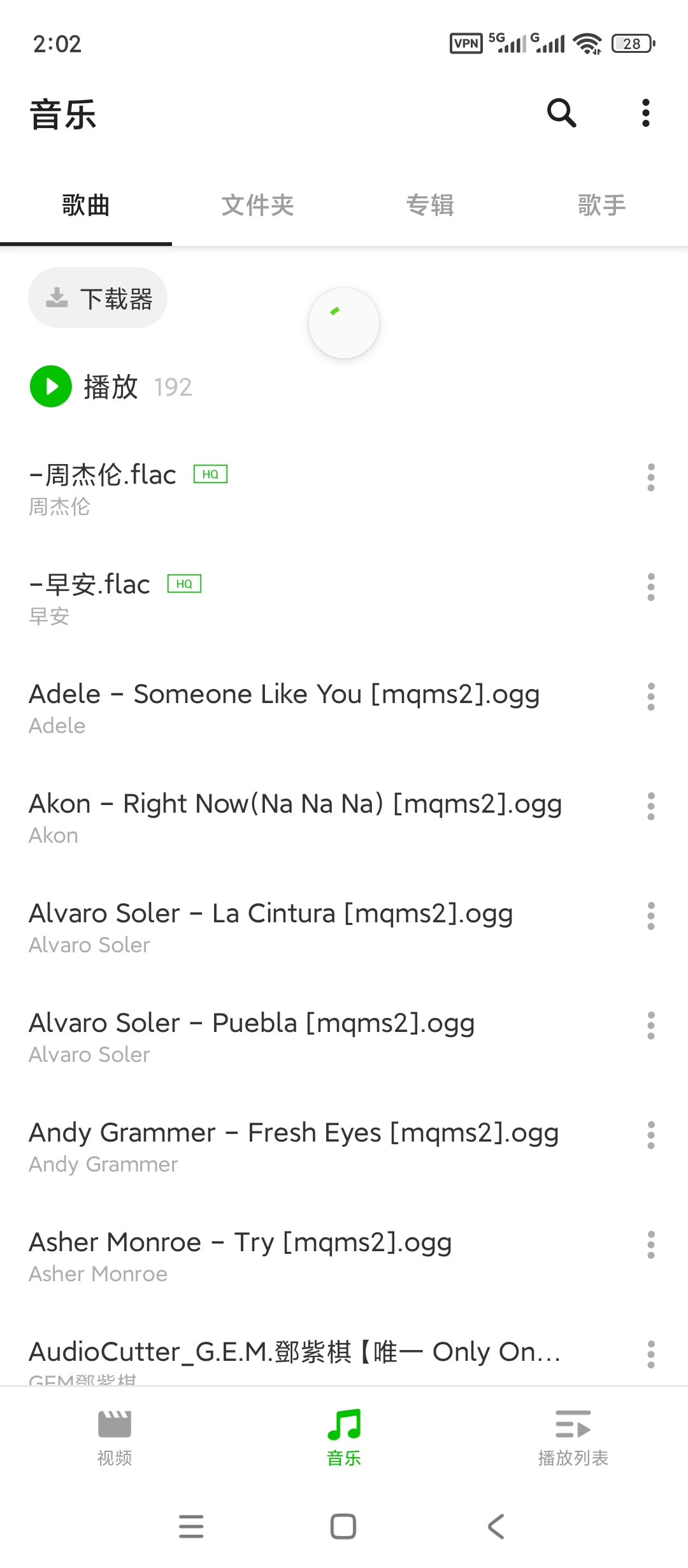Image resolution: width=688 pixels, height=1568 pixels.
Task: Open the overflow menu in the app bar
Action: tap(645, 113)
